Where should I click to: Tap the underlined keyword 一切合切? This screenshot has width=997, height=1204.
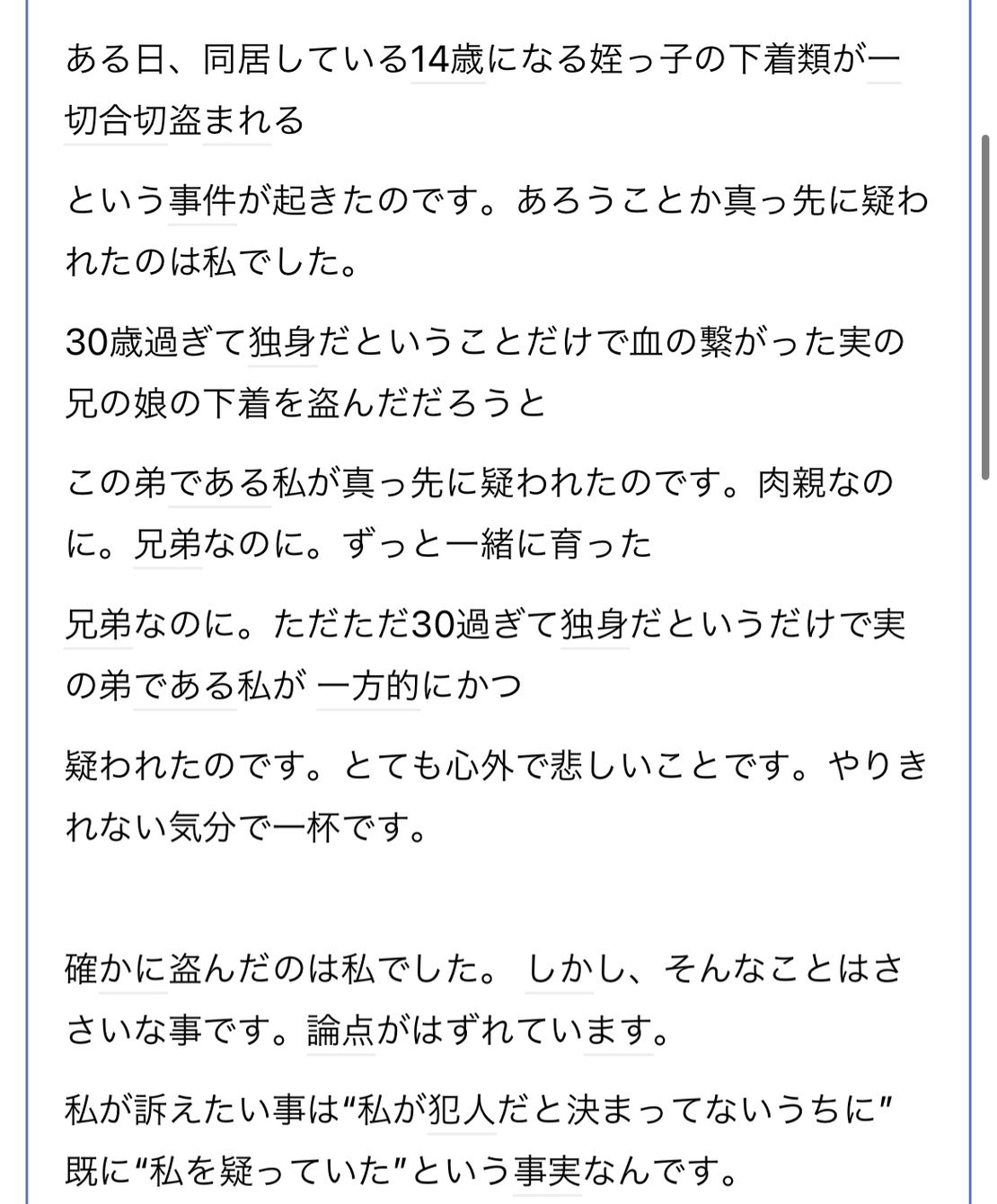tap(117, 120)
